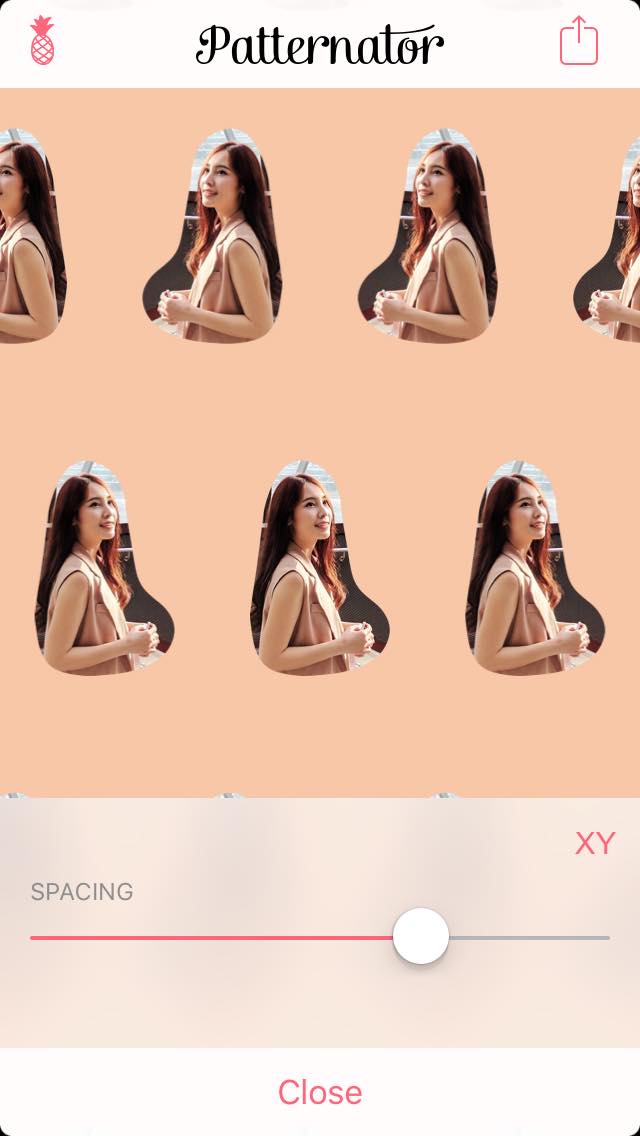Share the pattern via the export icon
The image size is (640, 1136).
click(x=578, y=42)
